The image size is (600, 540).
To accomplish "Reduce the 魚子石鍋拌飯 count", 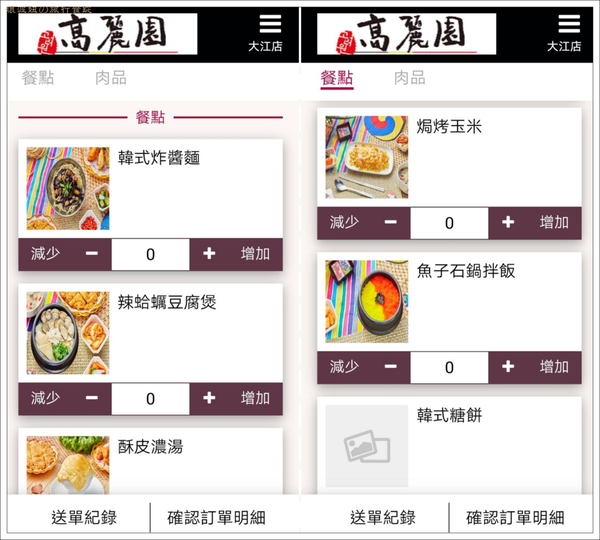I will click(x=391, y=367).
